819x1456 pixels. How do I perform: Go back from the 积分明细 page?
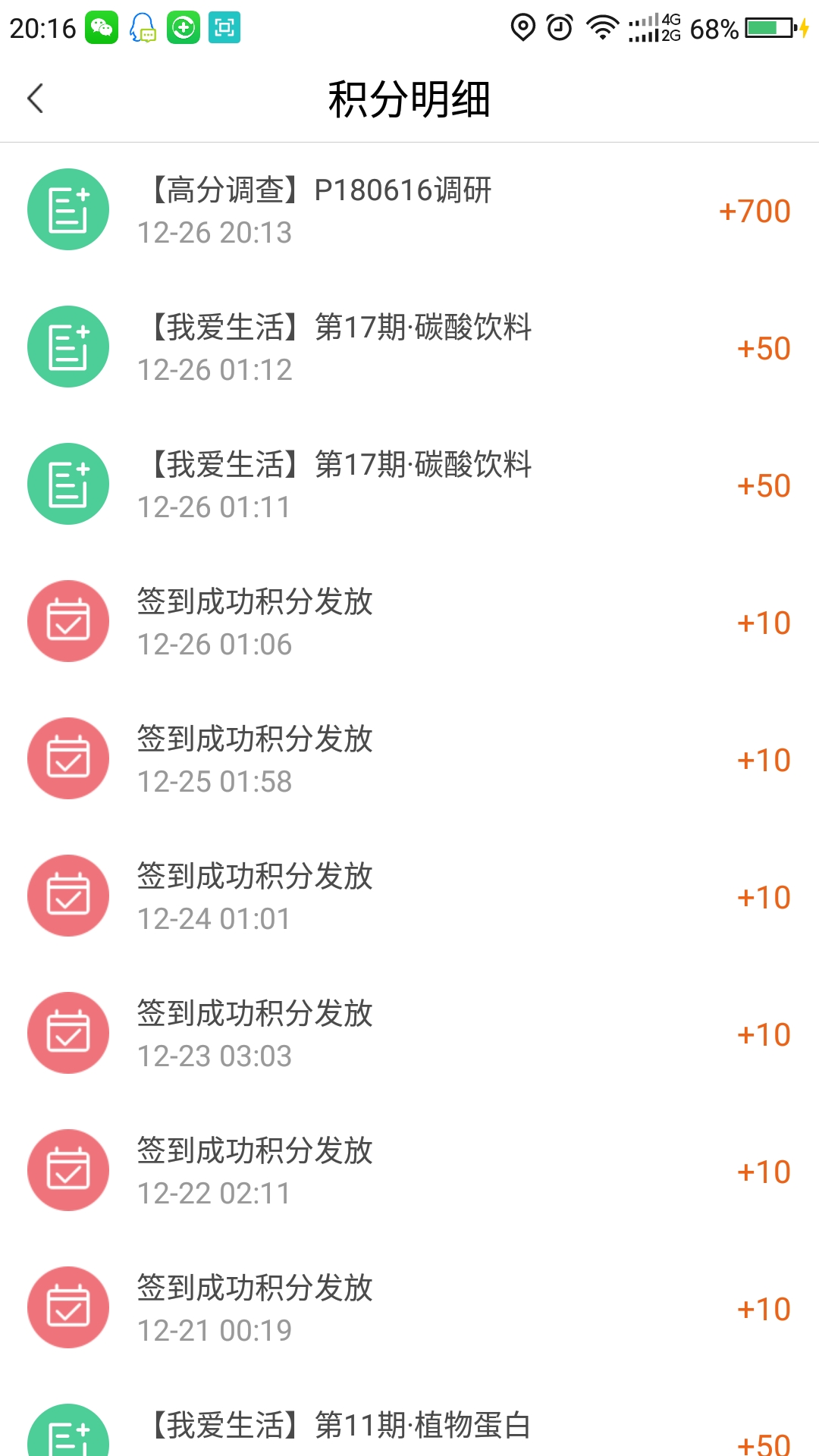point(36,99)
